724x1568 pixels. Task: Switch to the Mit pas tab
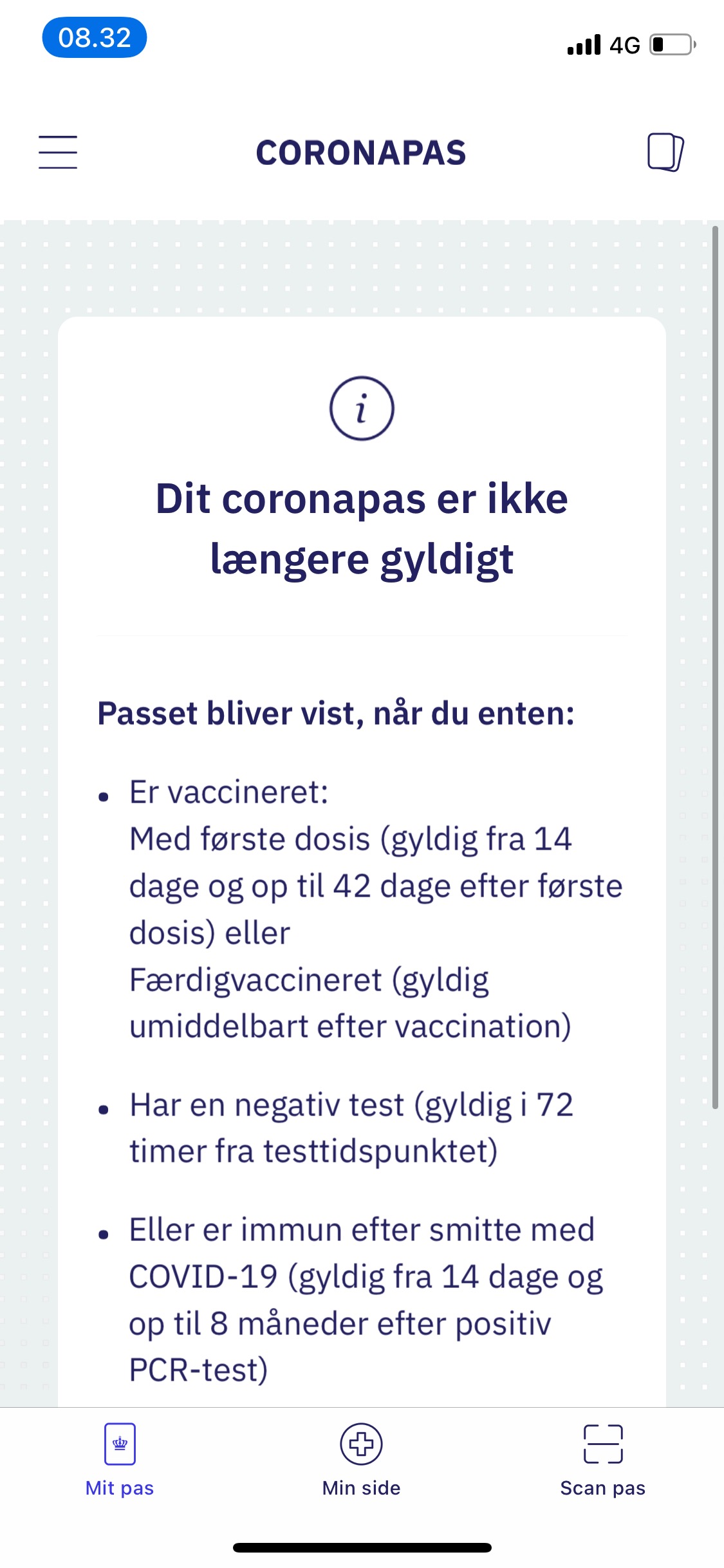pyautogui.click(x=119, y=1487)
